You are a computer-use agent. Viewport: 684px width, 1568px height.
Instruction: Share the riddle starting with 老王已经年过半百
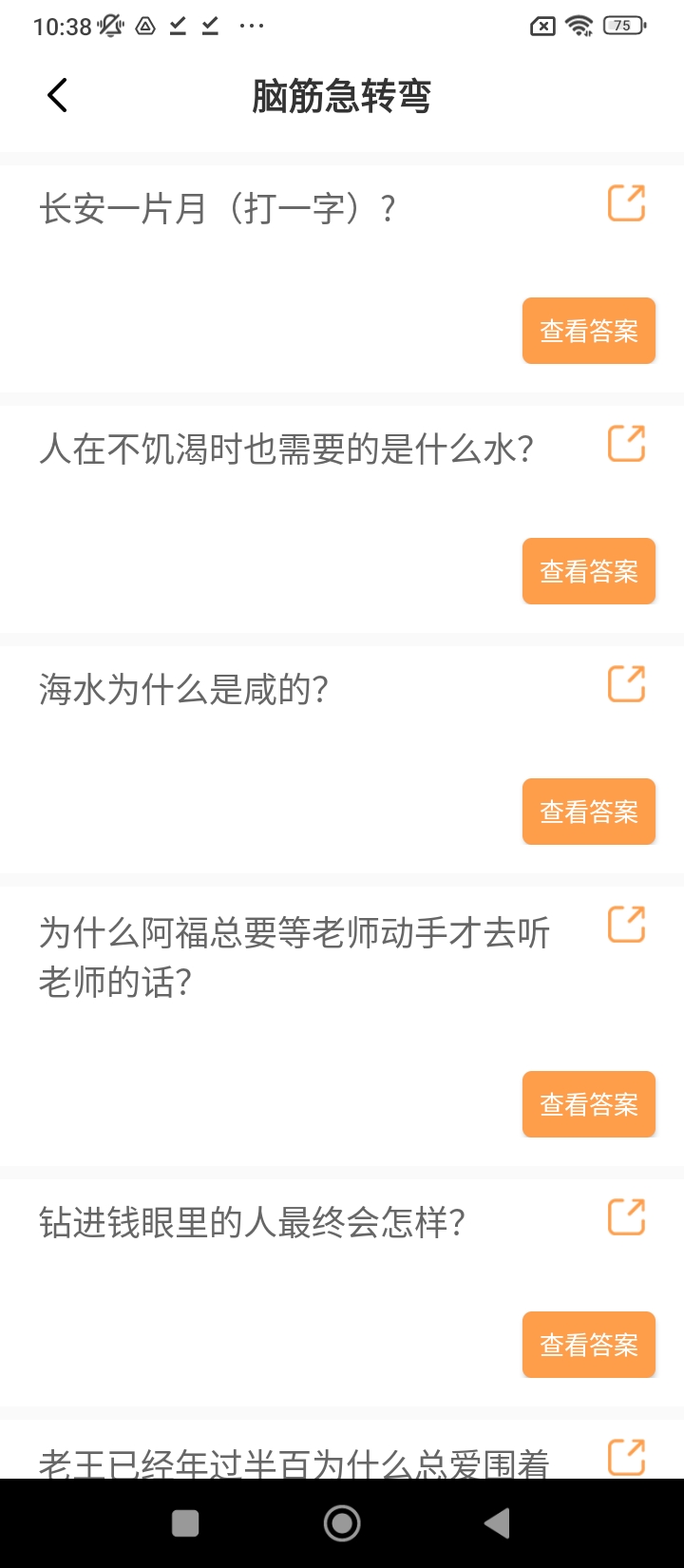point(626,1458)
